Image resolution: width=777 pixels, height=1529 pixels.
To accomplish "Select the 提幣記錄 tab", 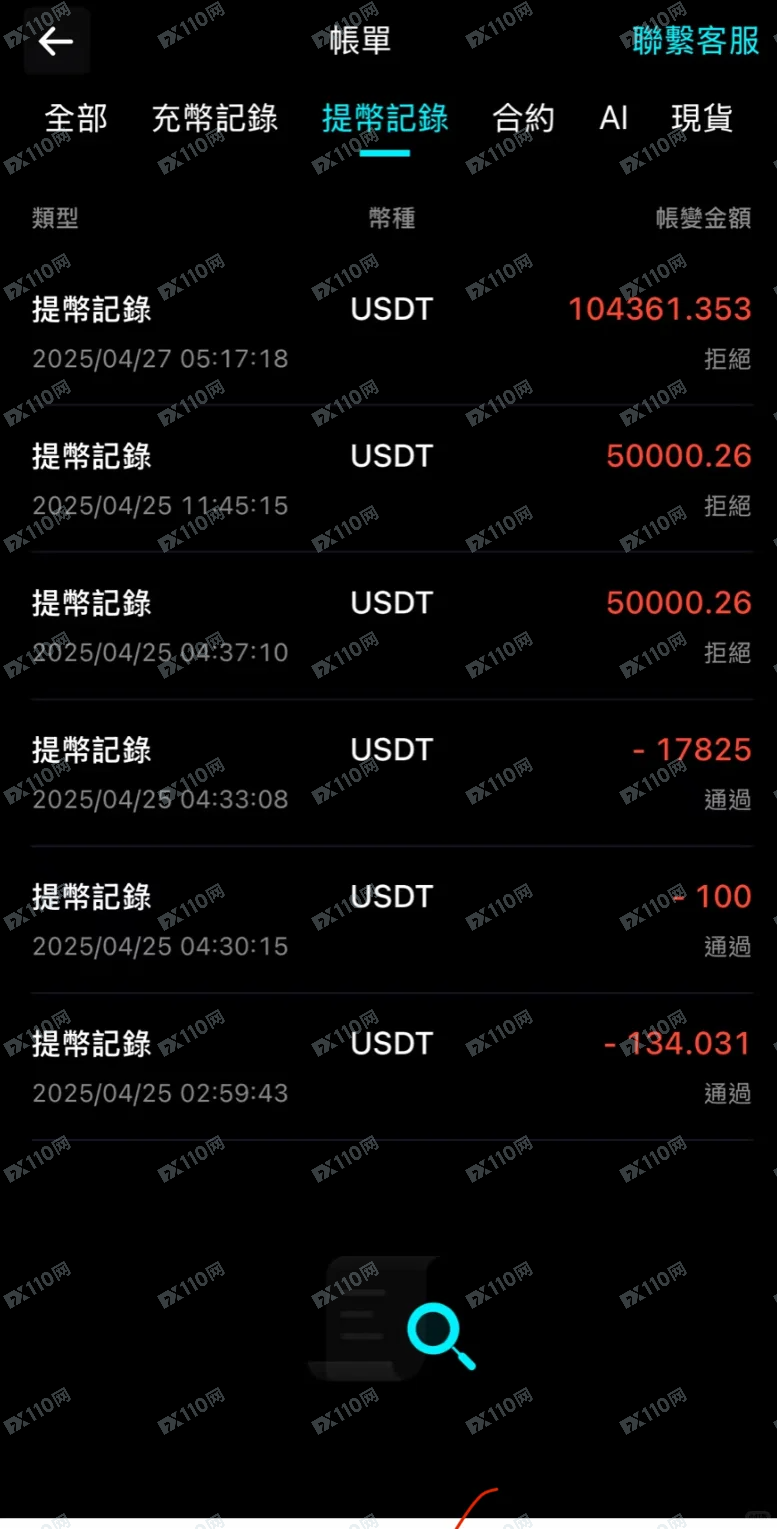I will [385, 118].
